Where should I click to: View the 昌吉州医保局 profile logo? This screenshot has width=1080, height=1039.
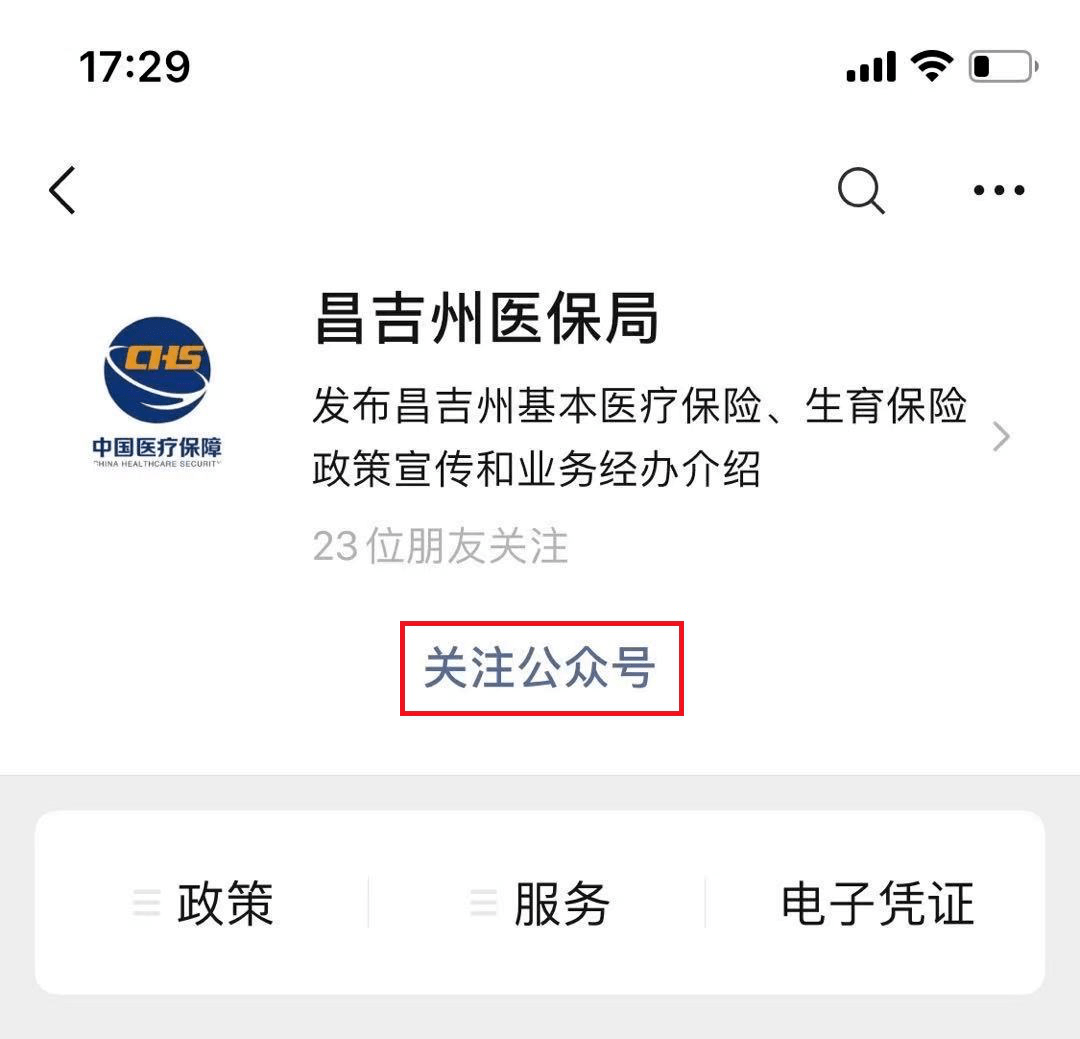157,392
